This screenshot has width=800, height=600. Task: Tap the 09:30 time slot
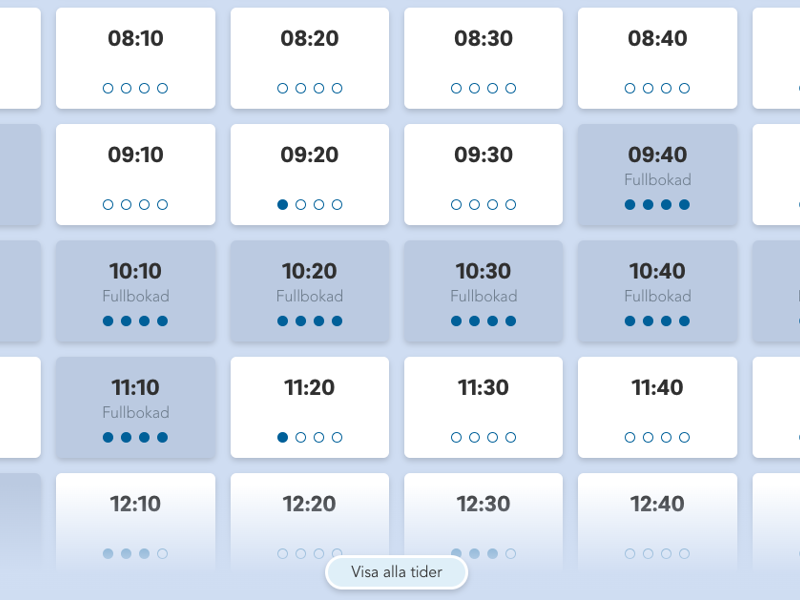point(483,174)
